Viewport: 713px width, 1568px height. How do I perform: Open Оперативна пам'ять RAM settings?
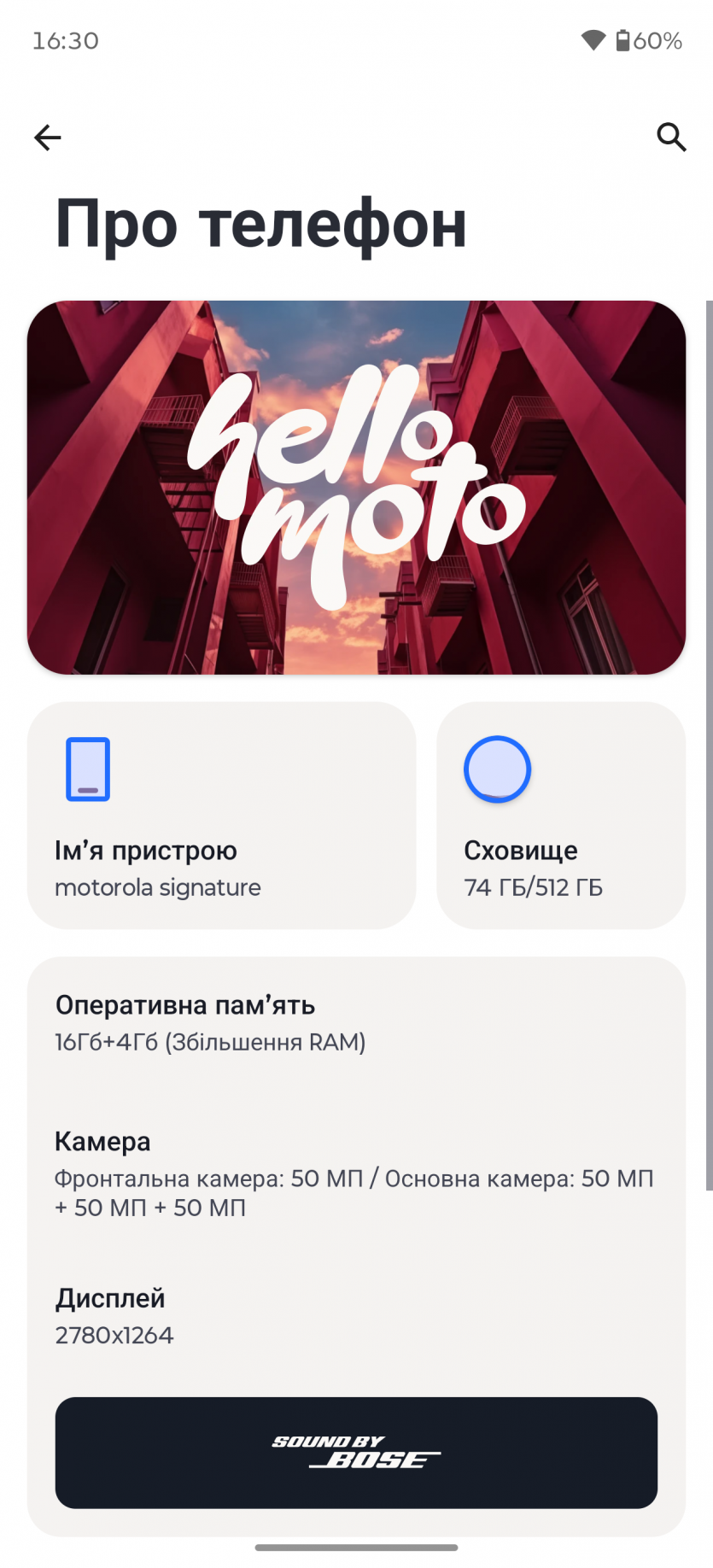click(x=356, y=1022)
